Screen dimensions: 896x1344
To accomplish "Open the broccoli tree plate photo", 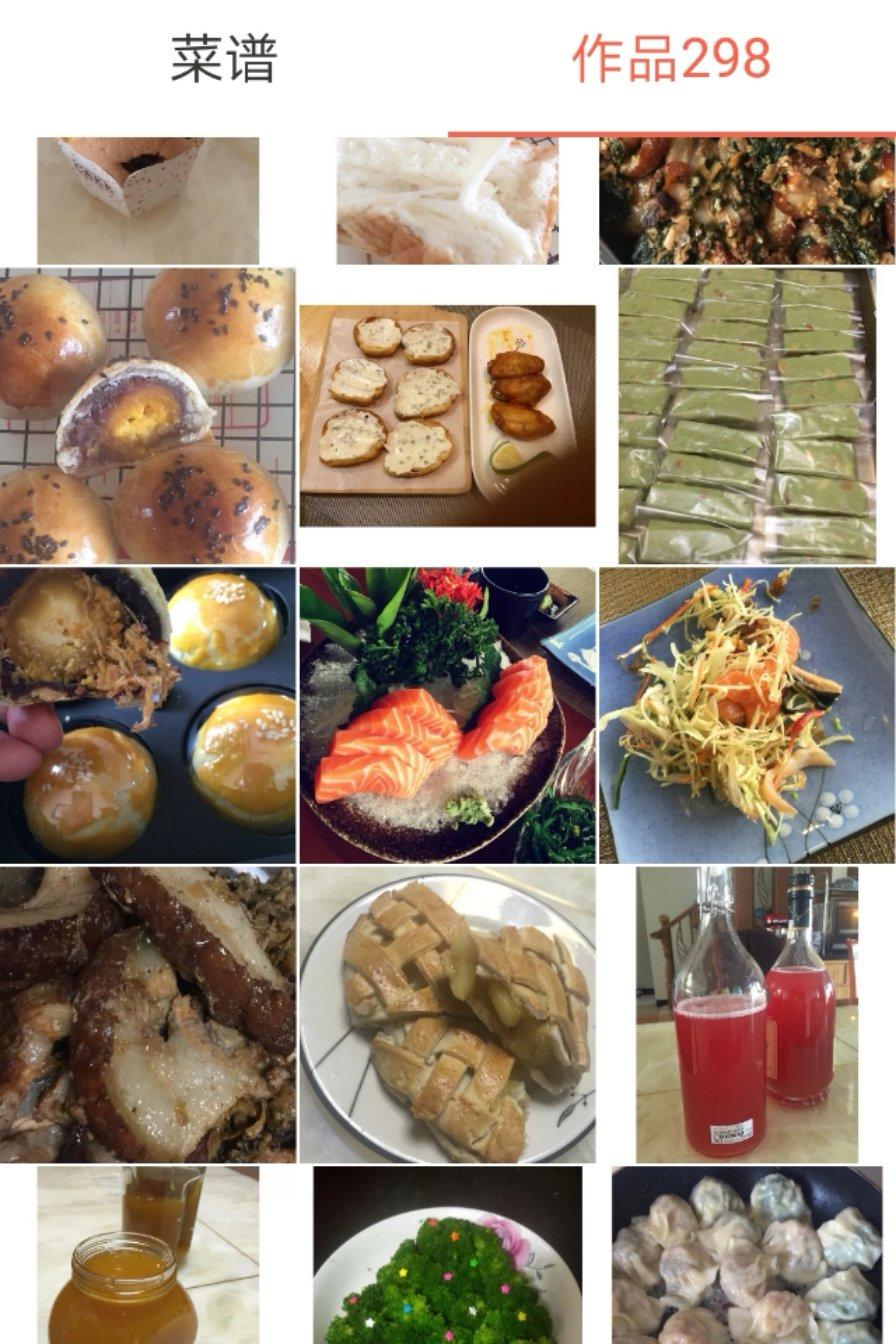I will click(447, 1255).
